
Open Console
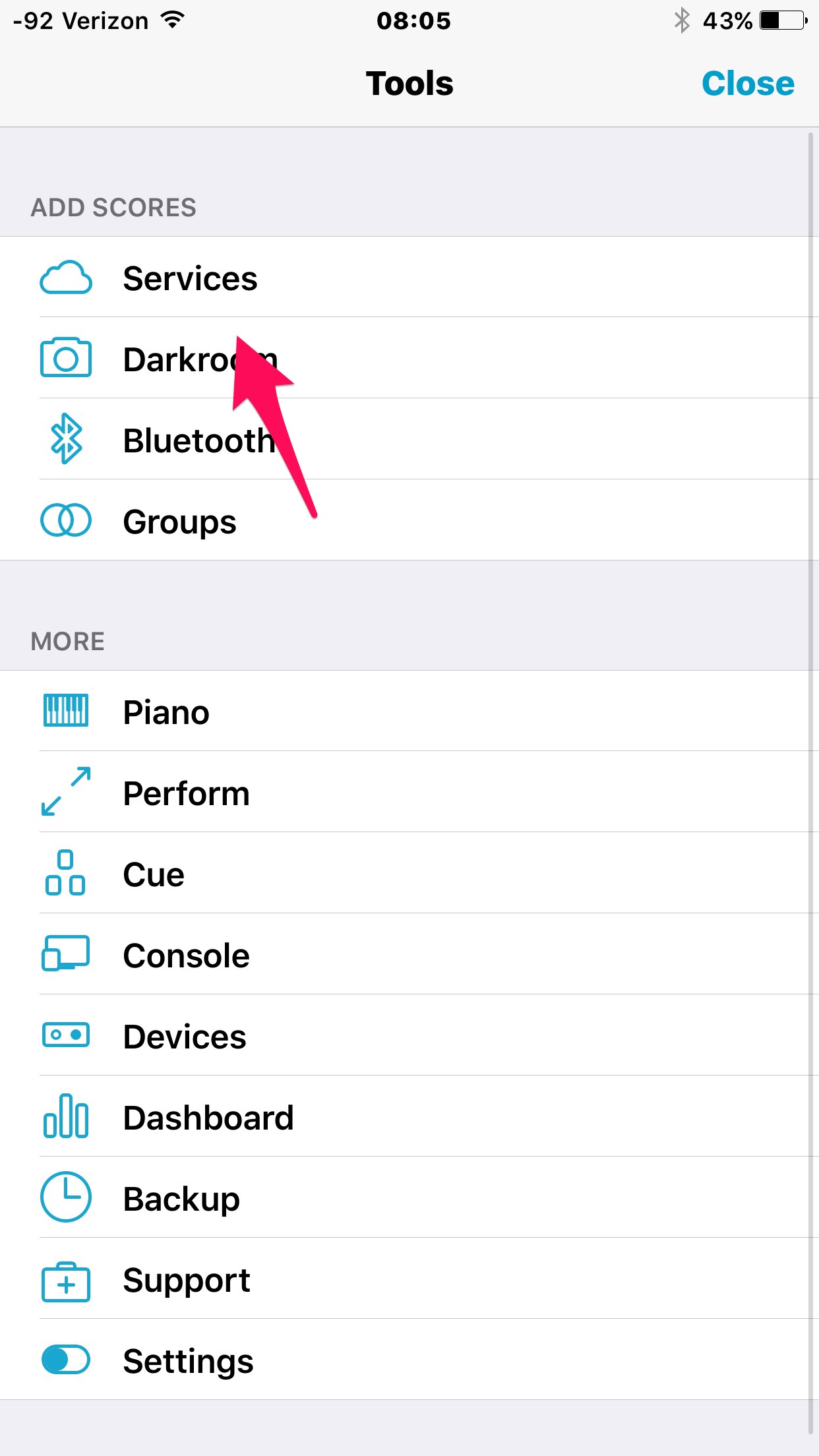186,956
